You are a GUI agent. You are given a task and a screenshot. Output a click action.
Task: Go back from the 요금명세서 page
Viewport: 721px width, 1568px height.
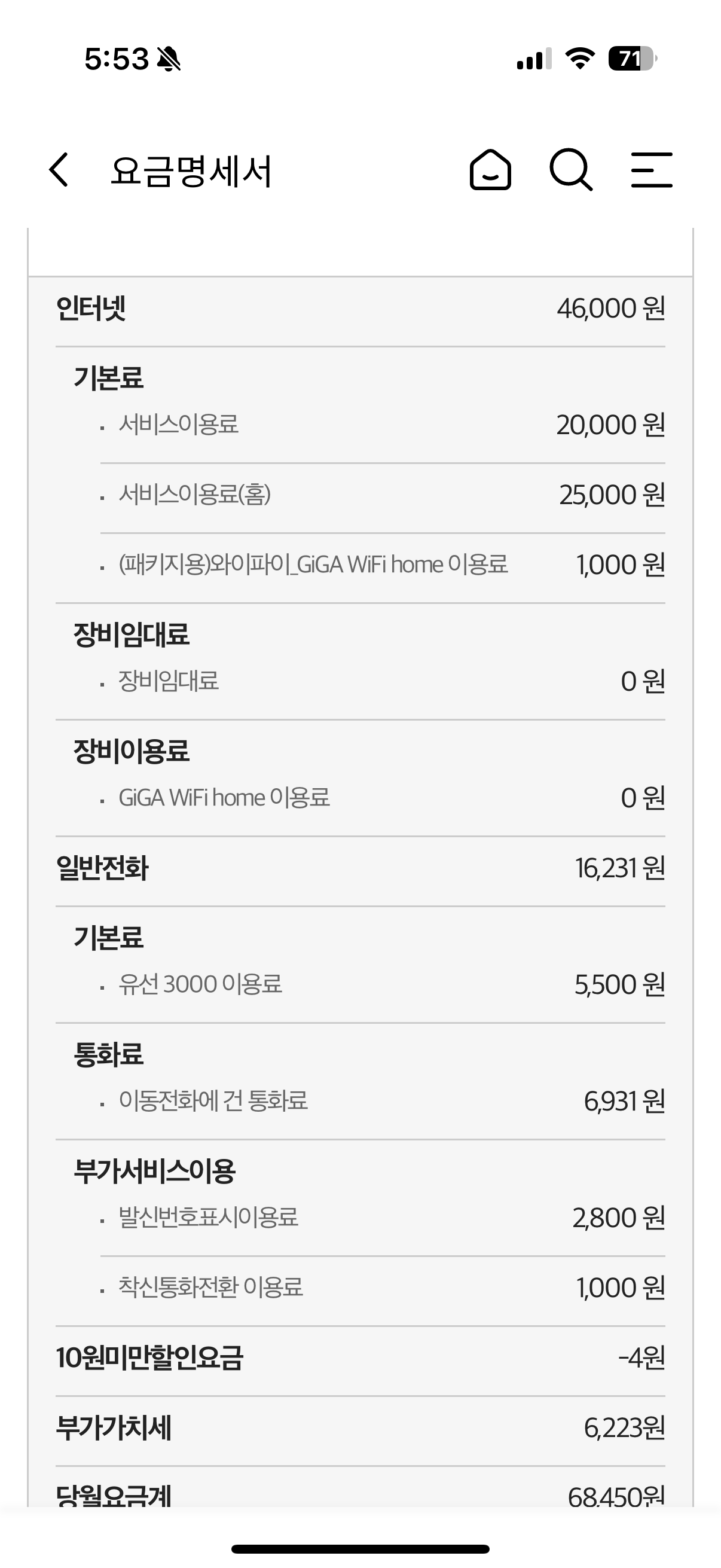coord(59,170)
